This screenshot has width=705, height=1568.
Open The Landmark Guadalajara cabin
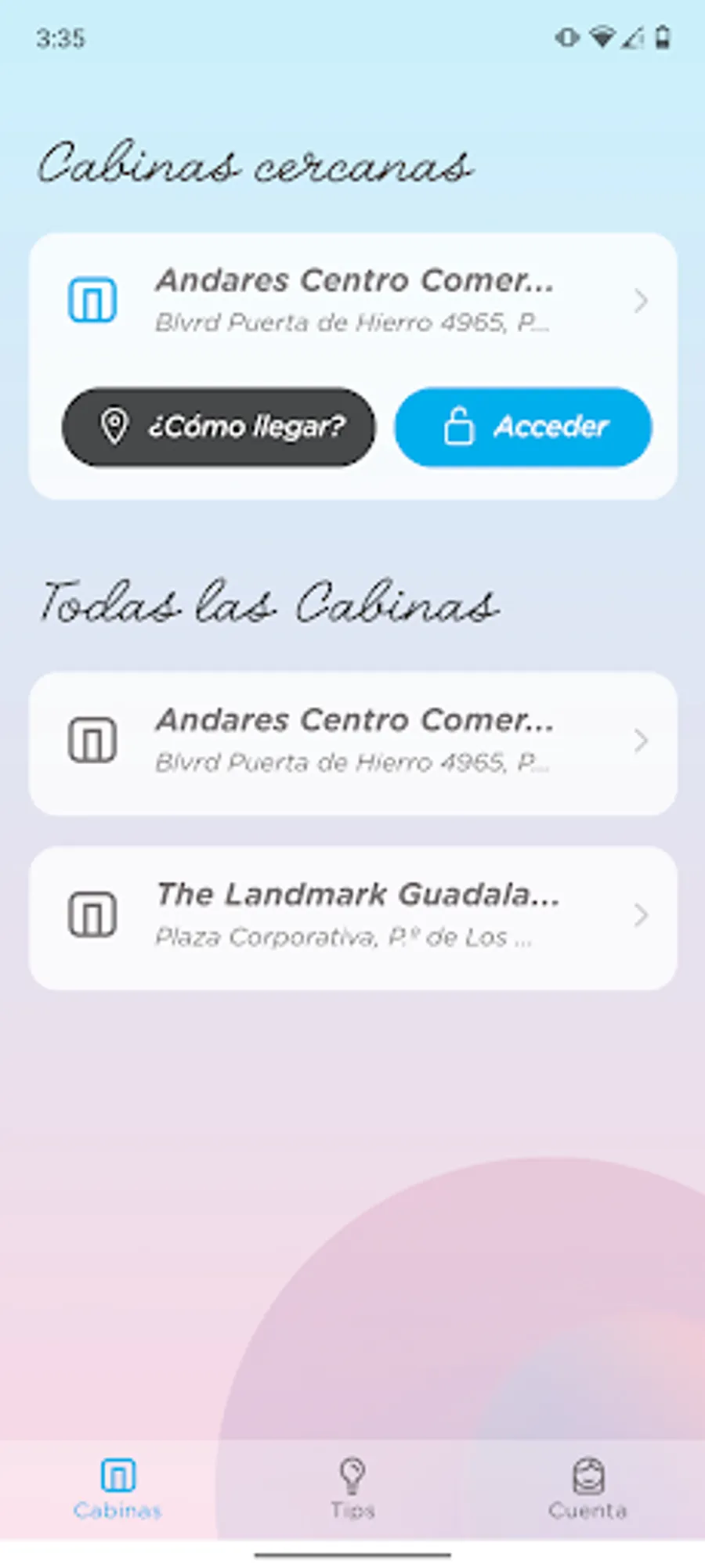coord(352,916)
